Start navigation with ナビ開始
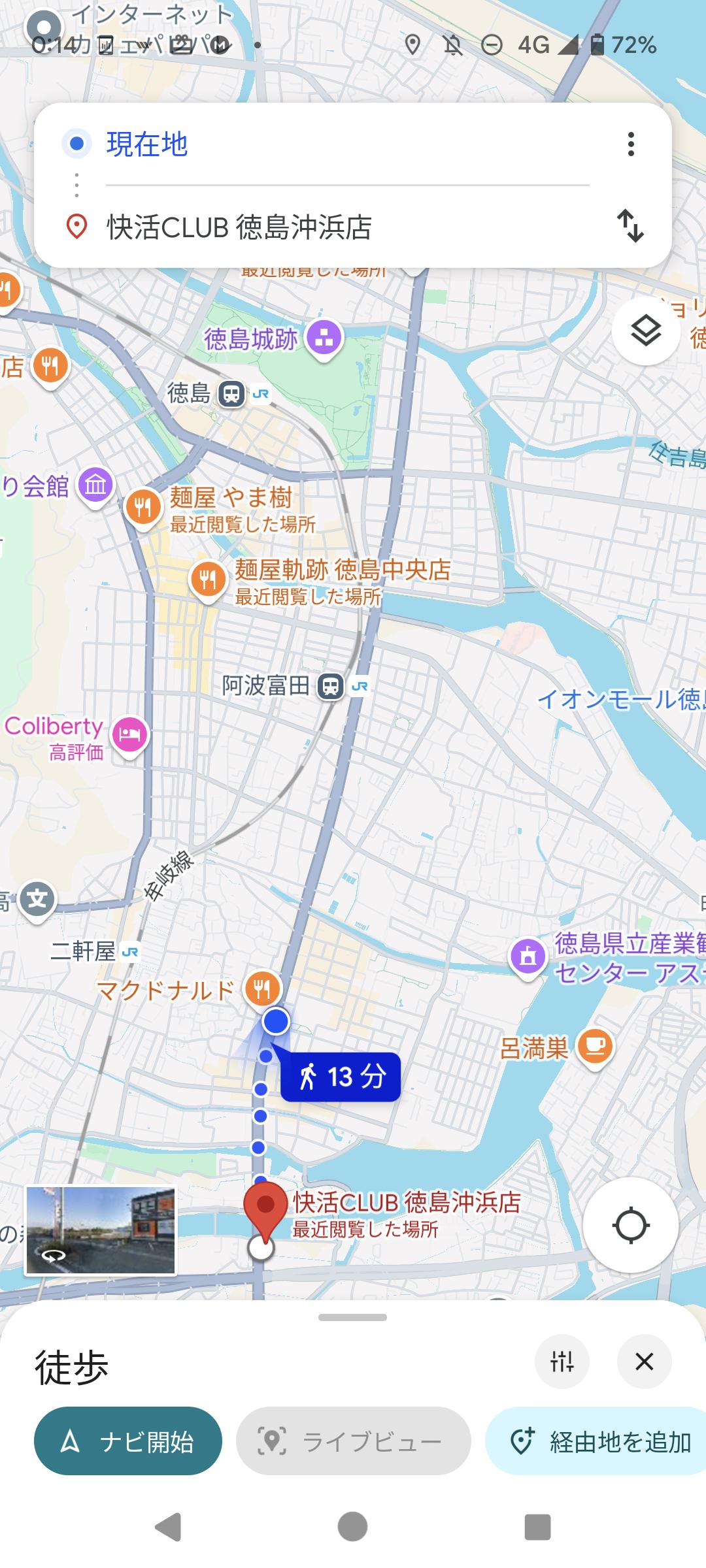 coord(128,1441)
